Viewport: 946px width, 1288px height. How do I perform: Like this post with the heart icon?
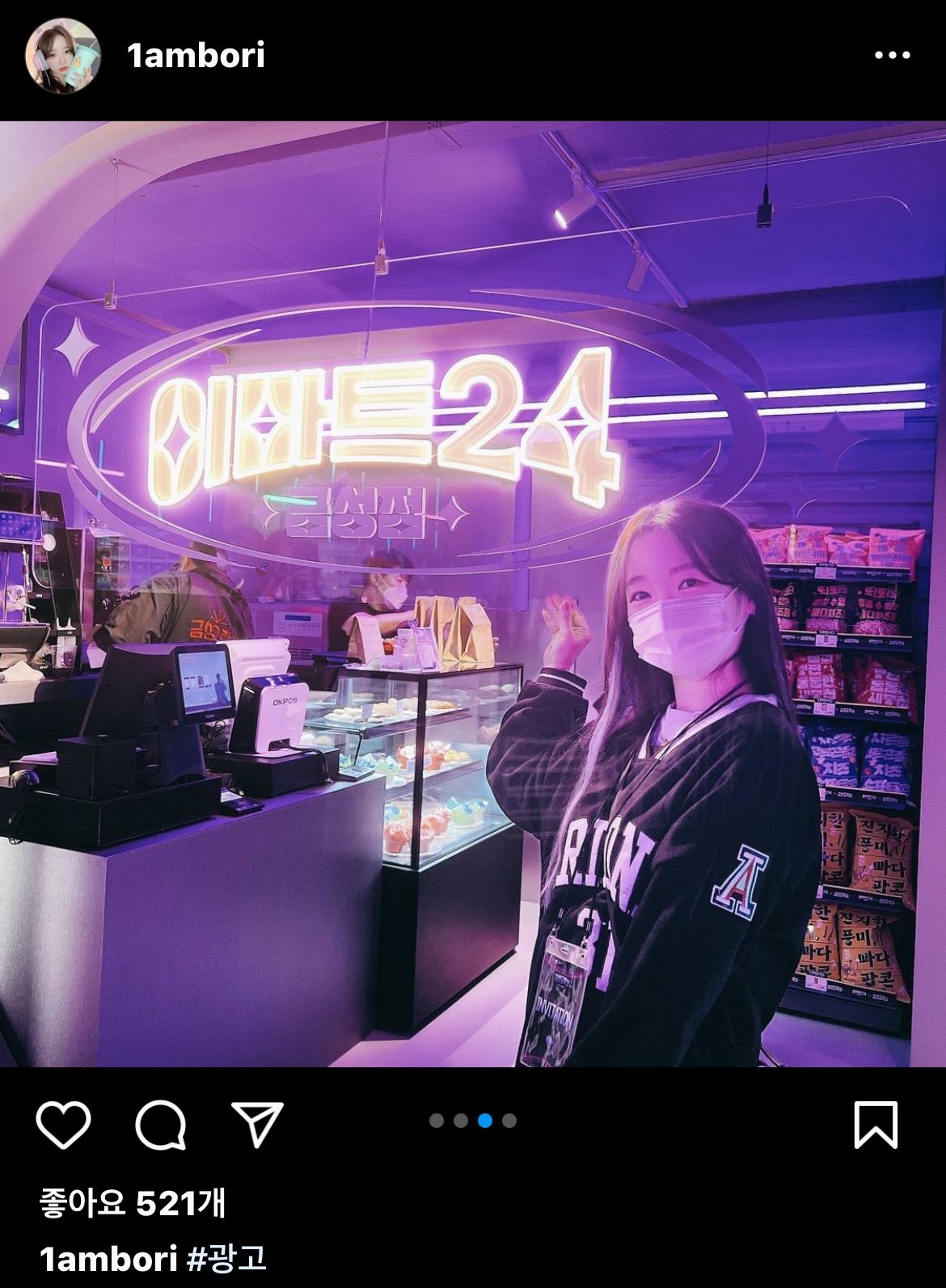(63, 1124)
